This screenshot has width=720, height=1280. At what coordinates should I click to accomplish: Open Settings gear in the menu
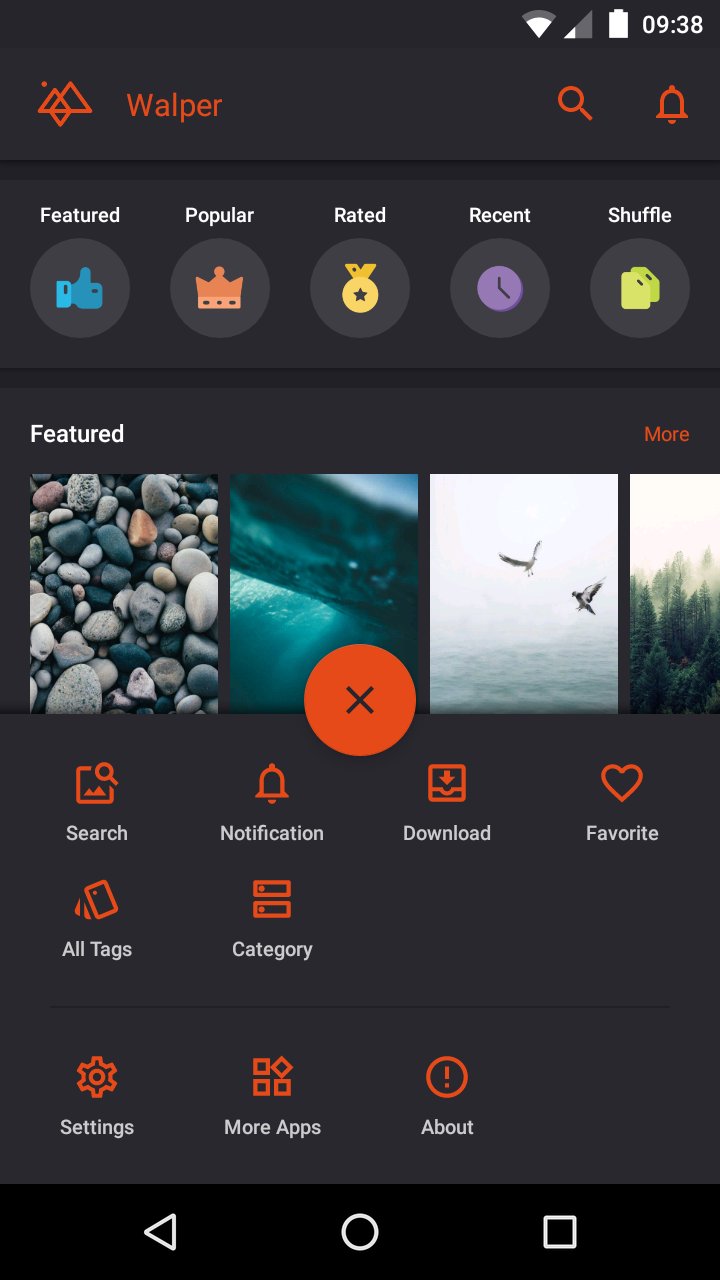(x=97, y=1097)
